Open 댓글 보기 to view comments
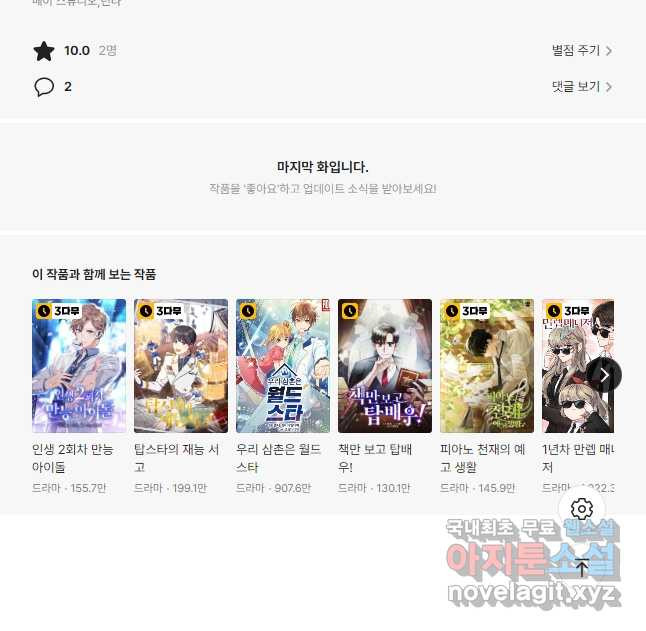646x631 pixels. click(581, 87)
